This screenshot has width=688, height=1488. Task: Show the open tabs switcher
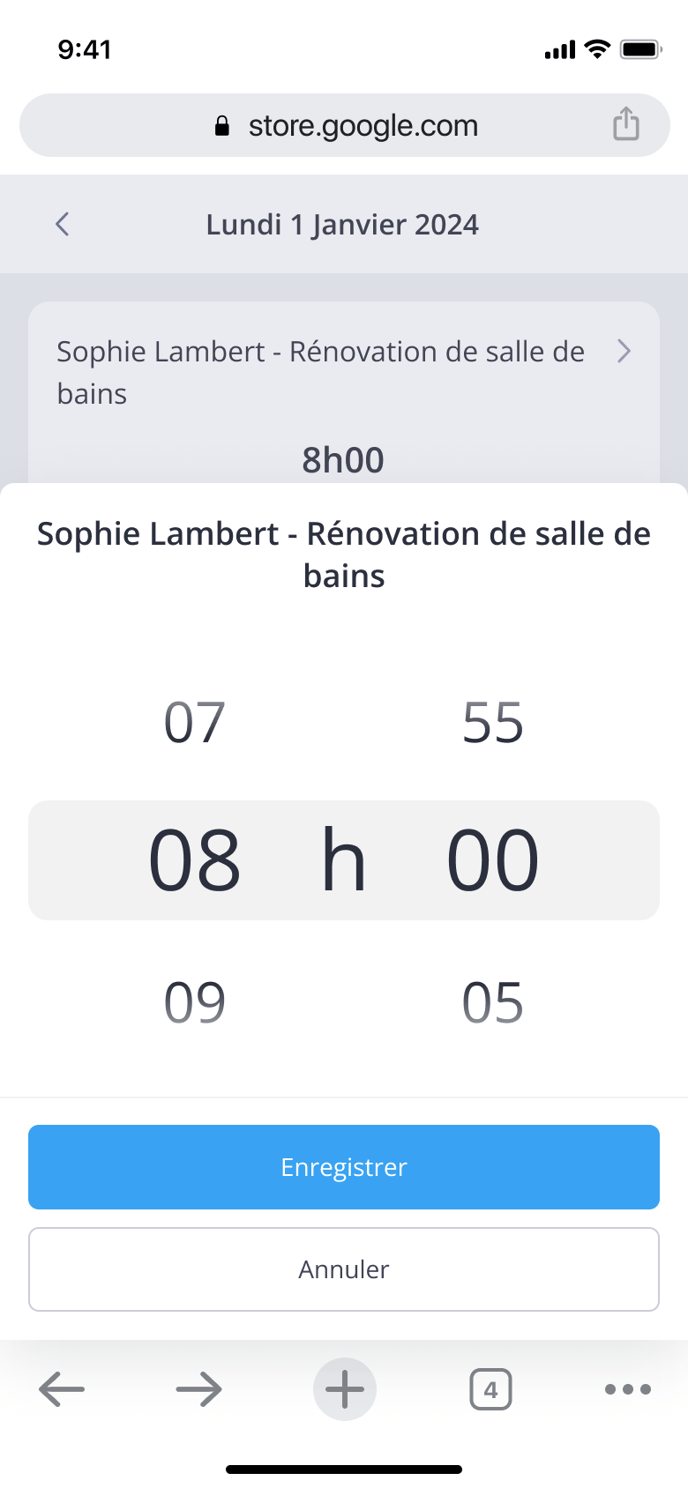click(490, 1389)
